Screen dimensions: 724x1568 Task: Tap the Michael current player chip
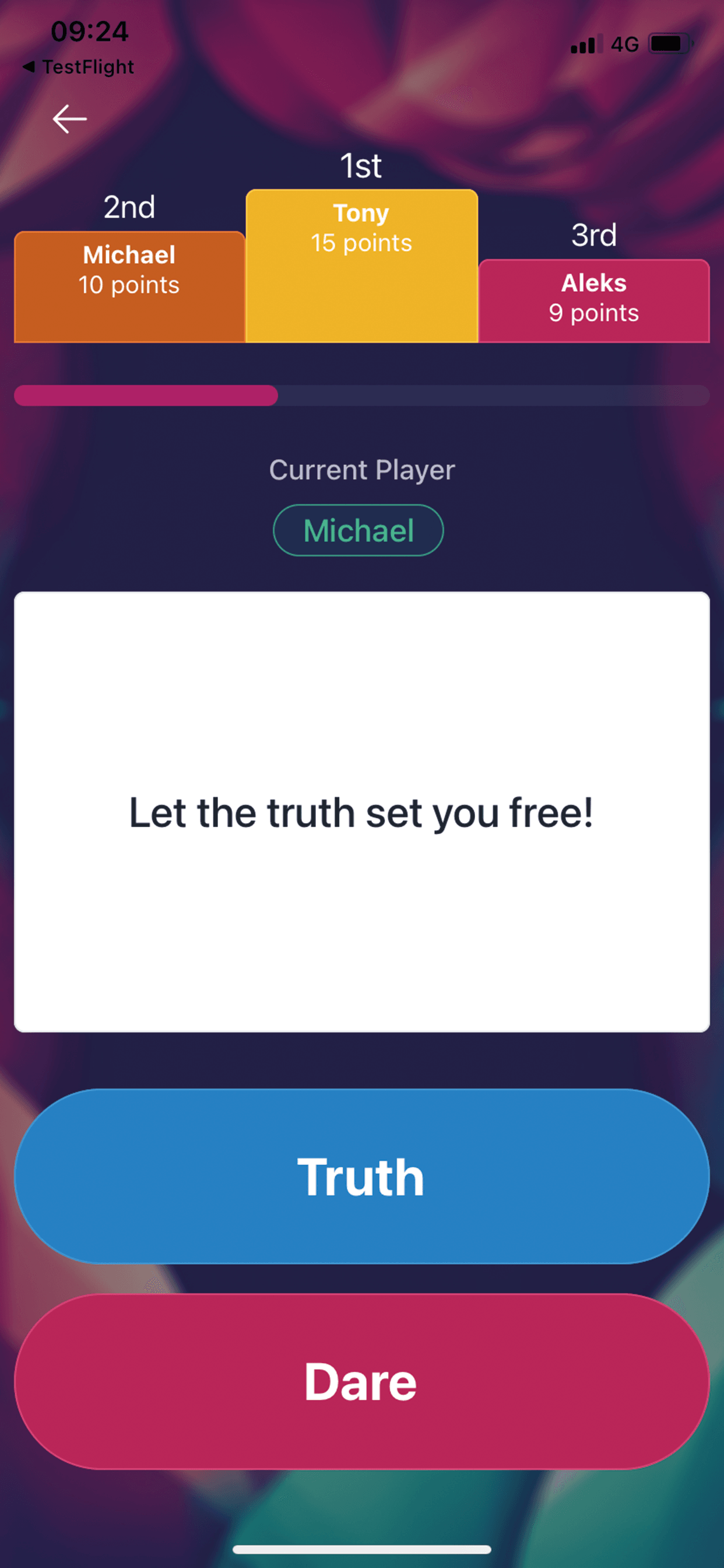359,530
